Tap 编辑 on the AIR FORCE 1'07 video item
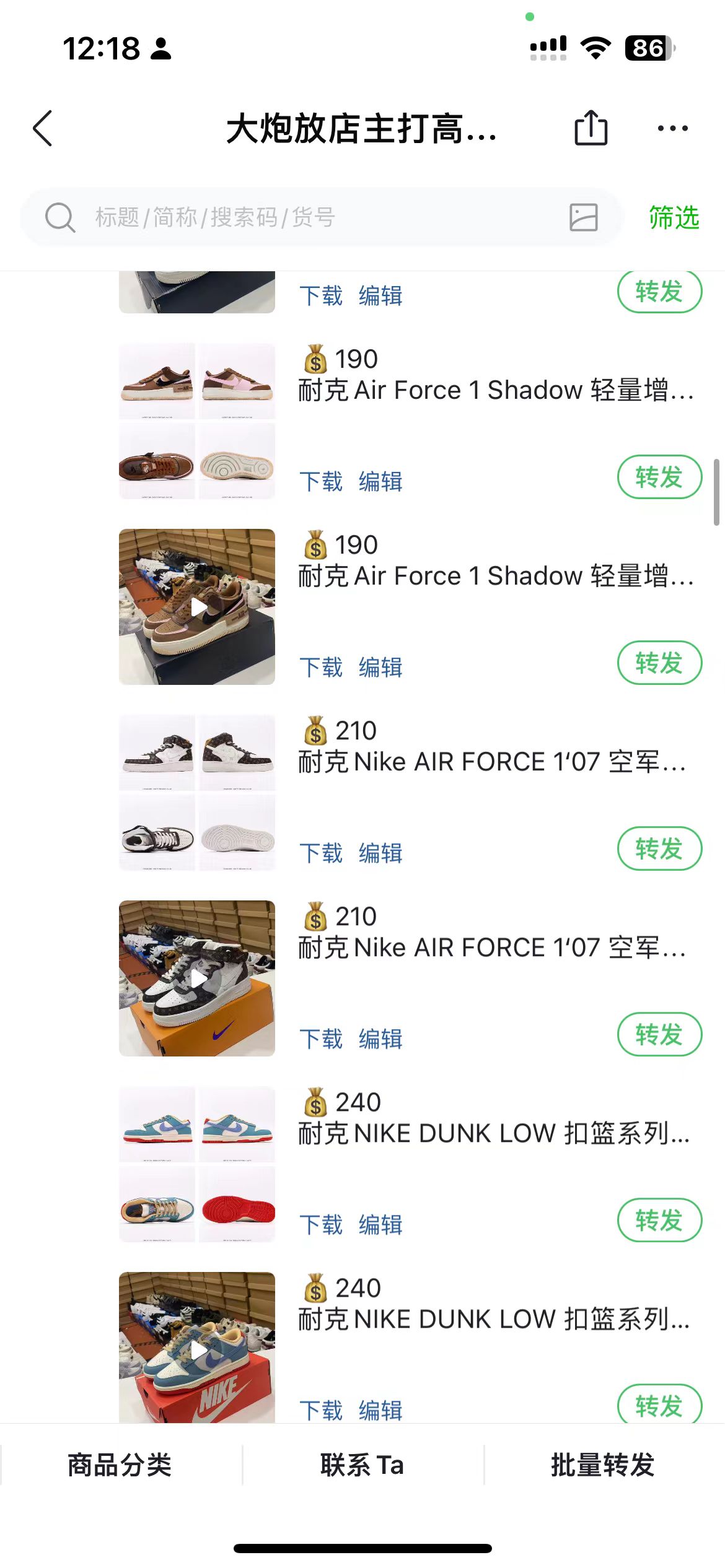This screenshot has height=1568, width=725. pyautogui.click(x=380, y=1039)
